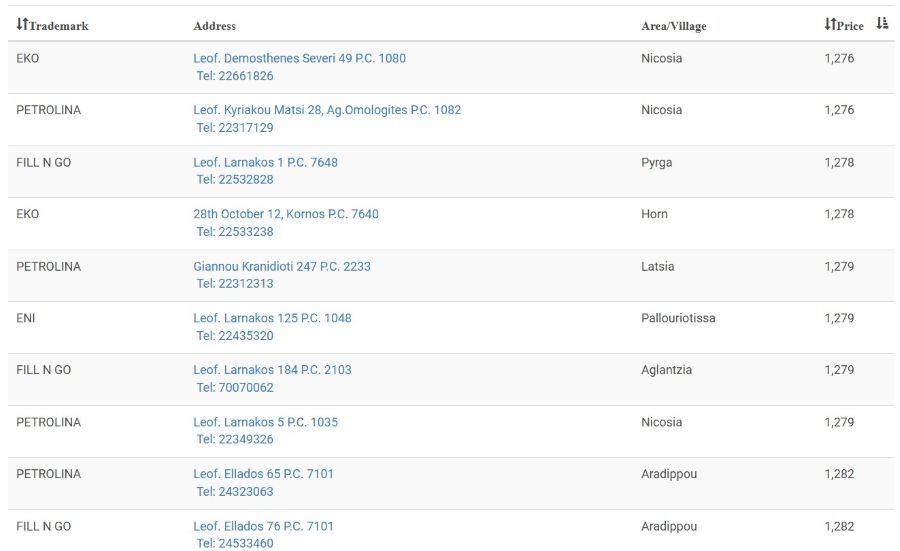Open 28th October 12, Kornos address
The height and width of the screenshot is (551, 900).
tap(285, 214)
